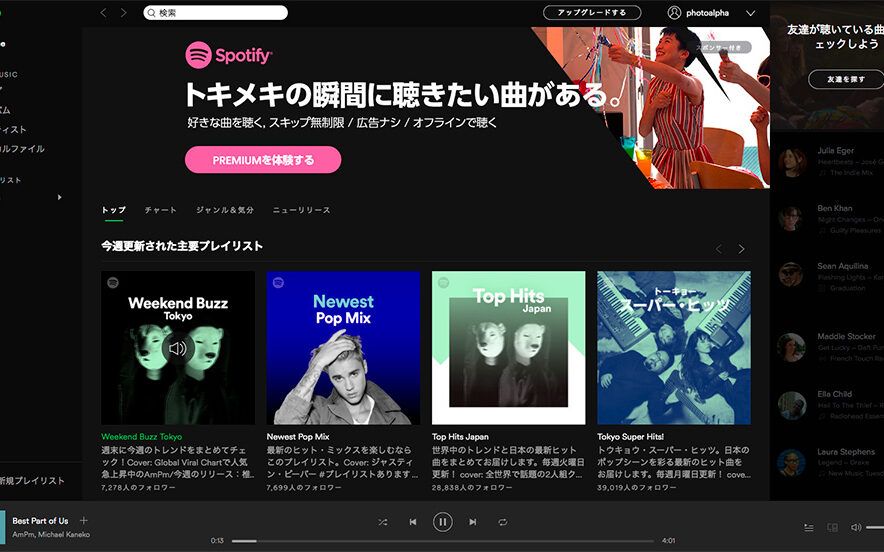Switch to the チャート tab

(160, 210)
